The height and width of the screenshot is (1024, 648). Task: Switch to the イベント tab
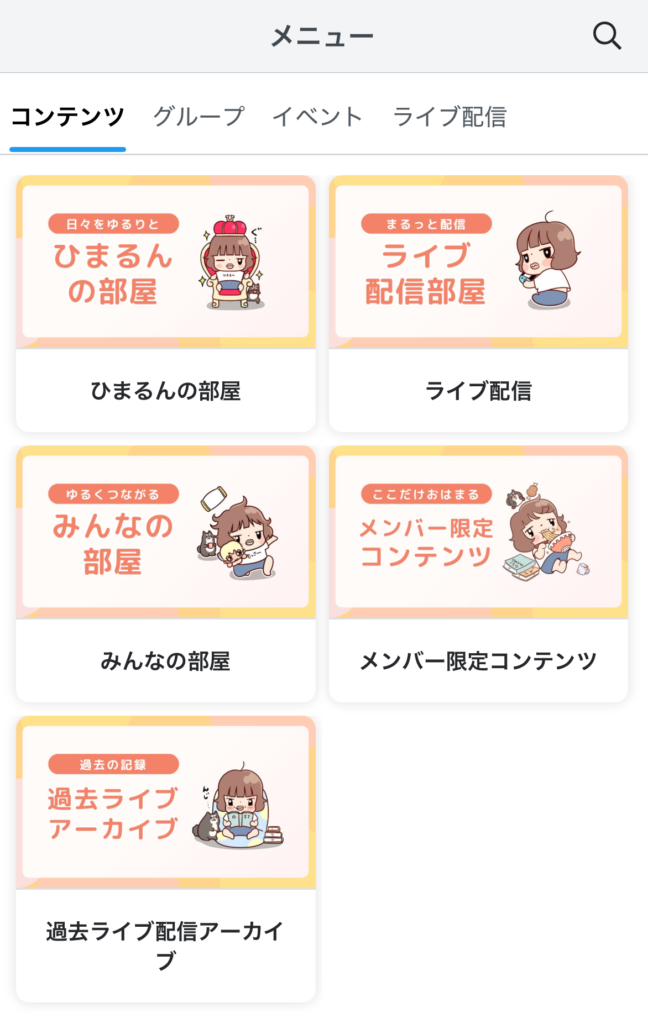point(317,117)
